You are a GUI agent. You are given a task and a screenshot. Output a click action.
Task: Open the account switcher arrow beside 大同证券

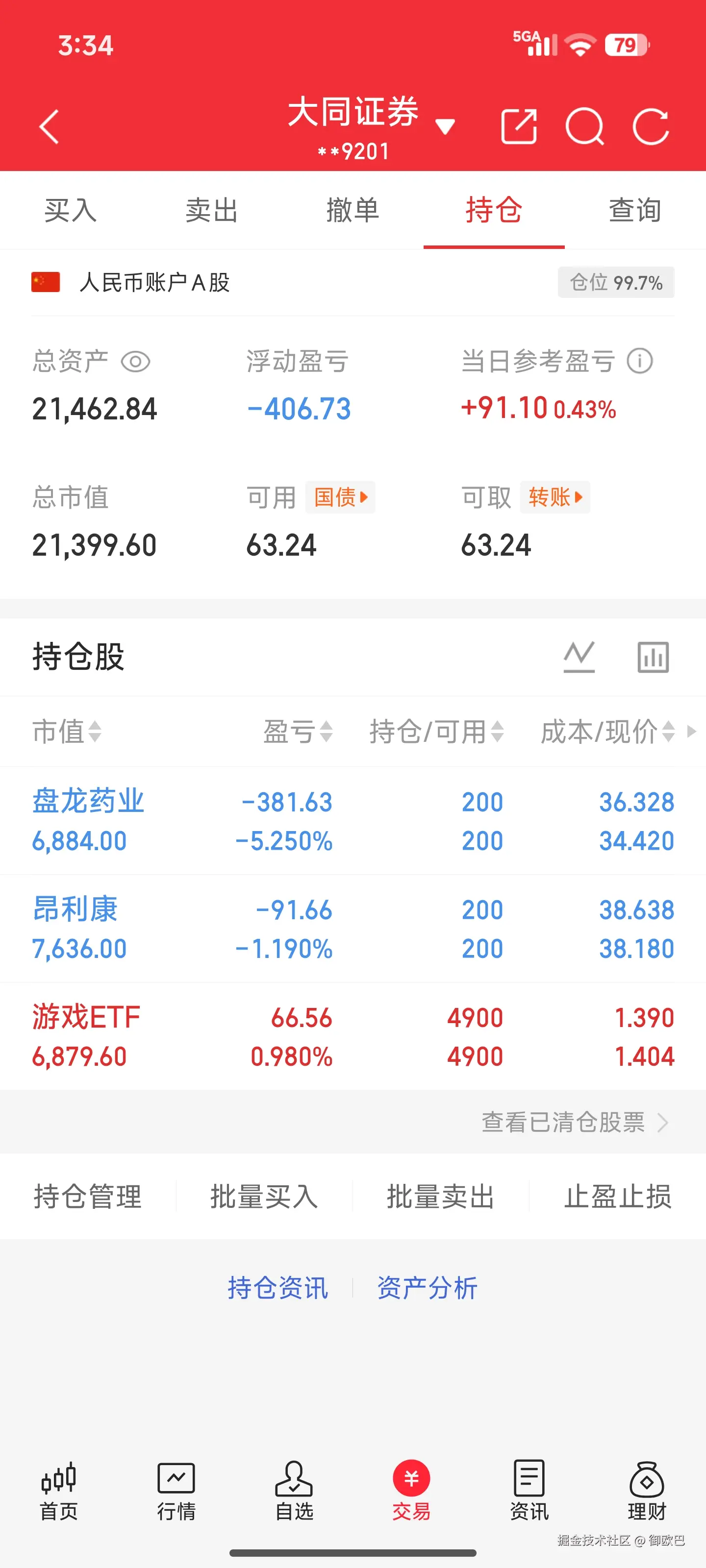[445, 124]
